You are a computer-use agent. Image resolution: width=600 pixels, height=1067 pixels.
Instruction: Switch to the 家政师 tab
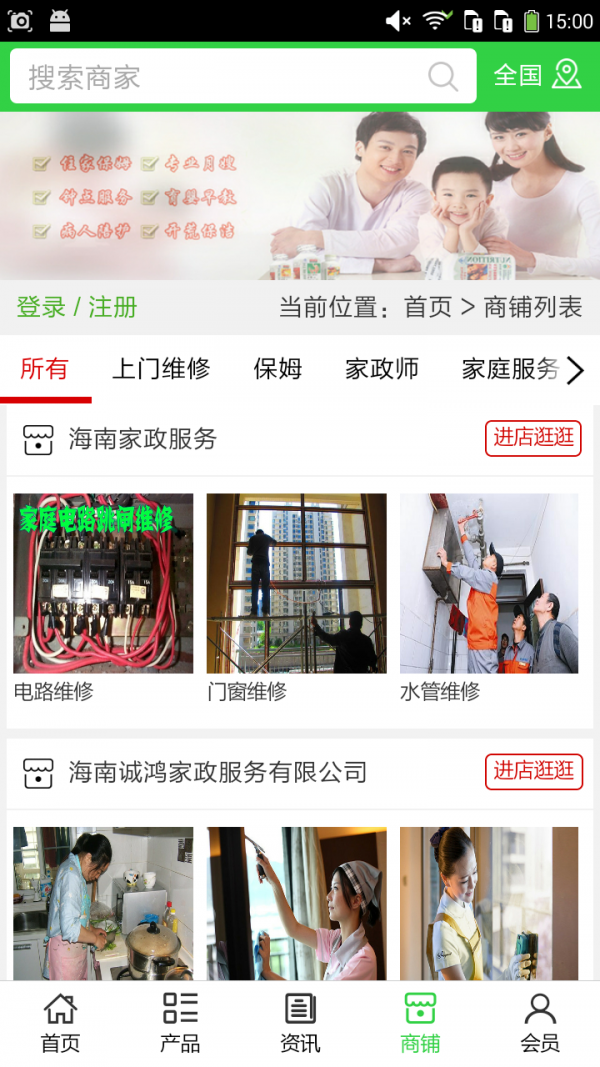pos(381,369)
